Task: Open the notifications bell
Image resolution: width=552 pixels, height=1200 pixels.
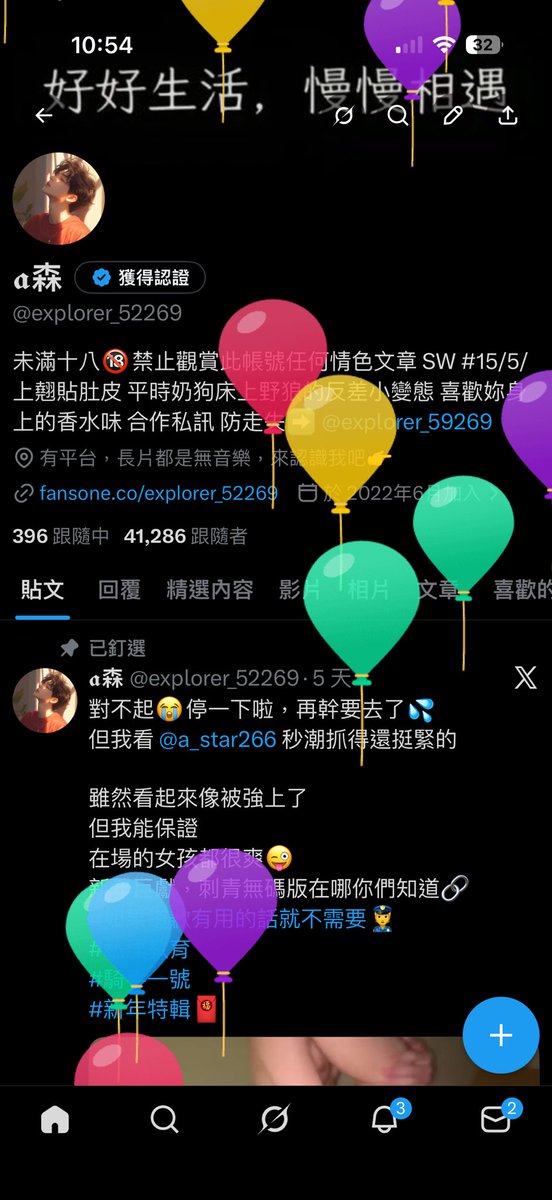Action: coord(385,1118)
